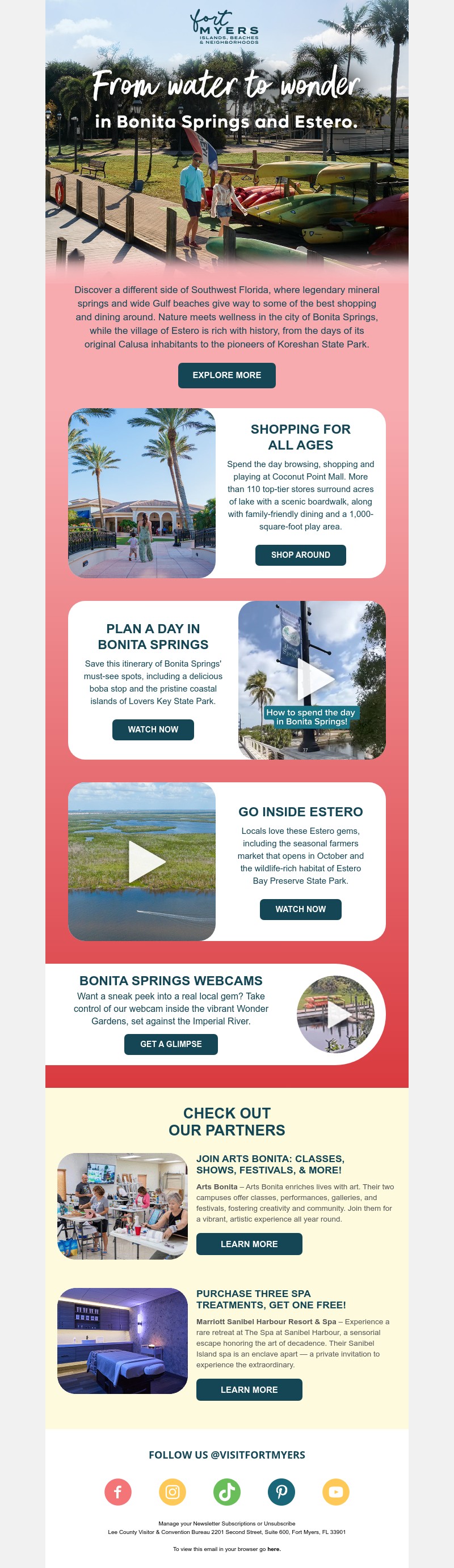Go to the Pinterest page

(281, 1492)
